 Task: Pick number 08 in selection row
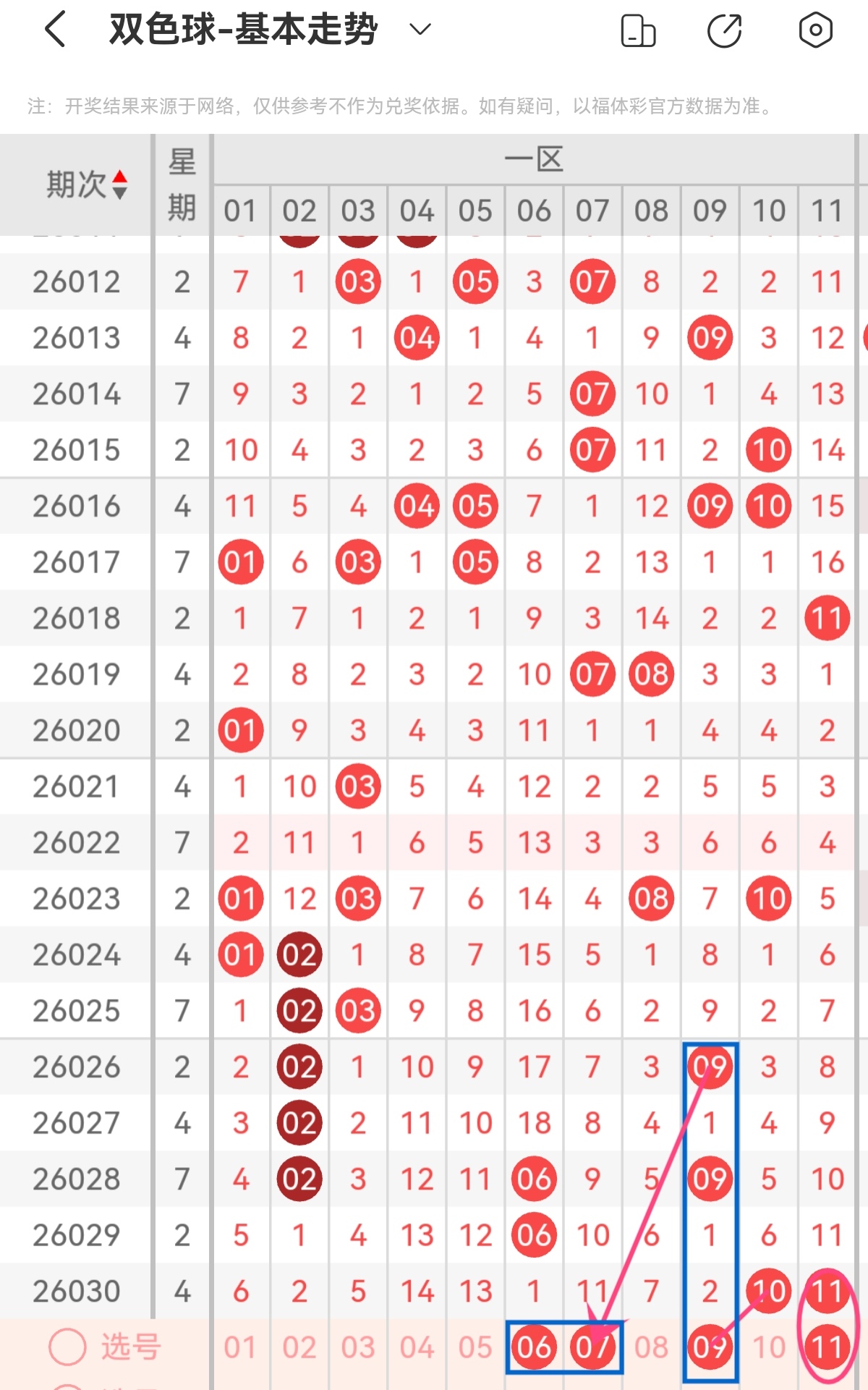click(651, 1347)
